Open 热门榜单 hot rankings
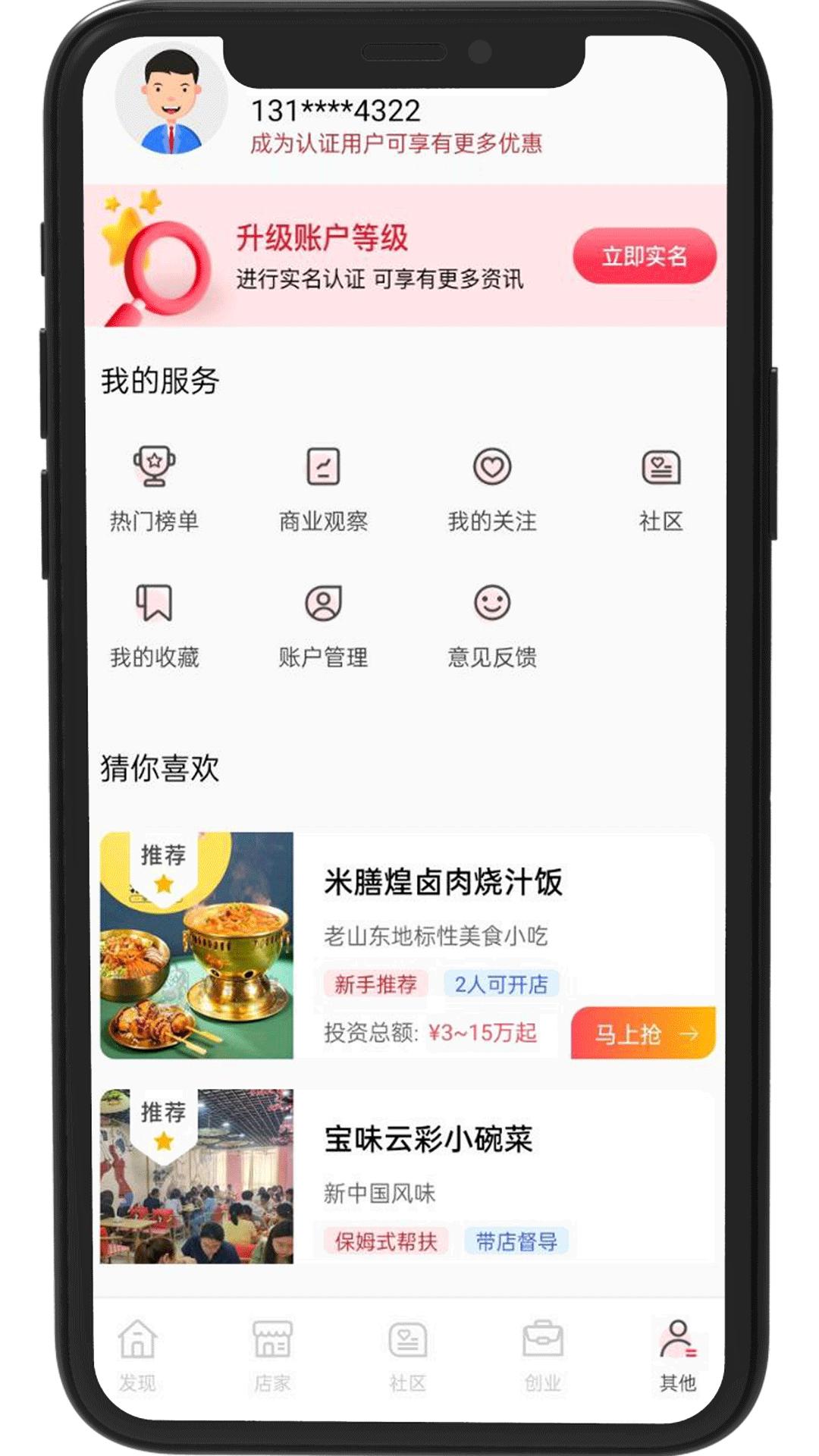Viewport: 819px width, 1456px height. 154,487
